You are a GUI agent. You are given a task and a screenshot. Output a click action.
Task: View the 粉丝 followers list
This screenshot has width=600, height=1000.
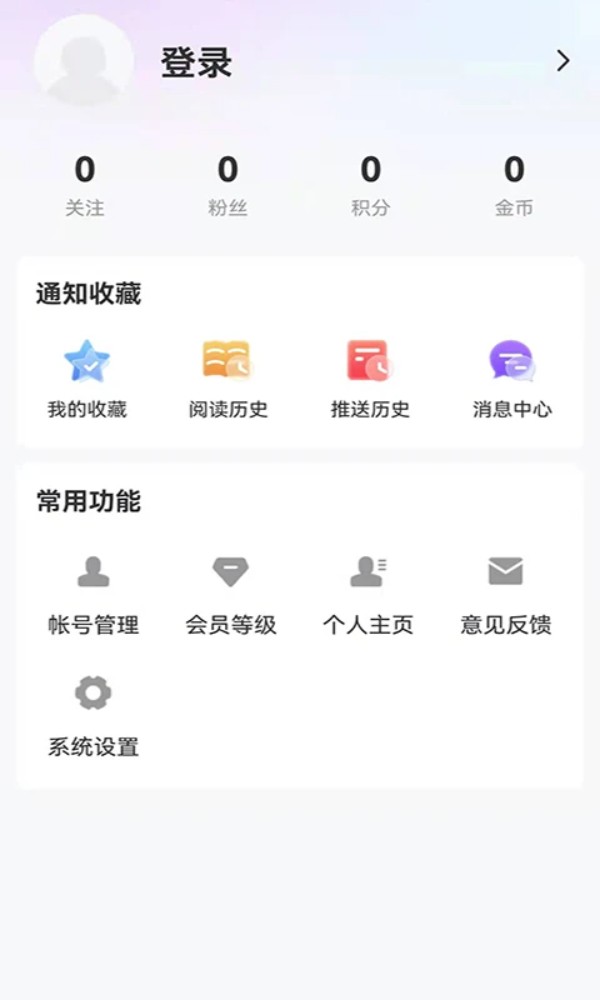(228, 185)
